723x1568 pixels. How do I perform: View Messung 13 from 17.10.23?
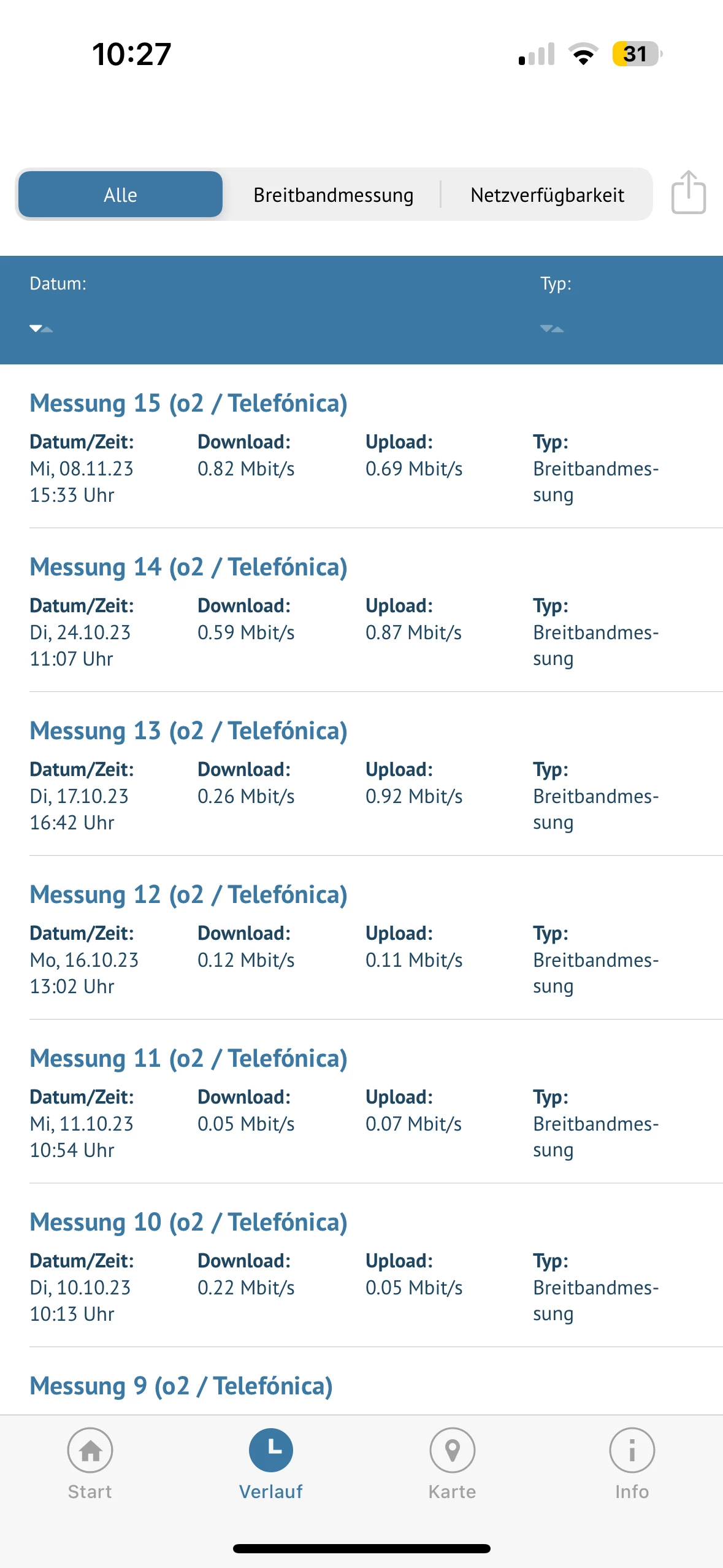[x=189, y=731]
